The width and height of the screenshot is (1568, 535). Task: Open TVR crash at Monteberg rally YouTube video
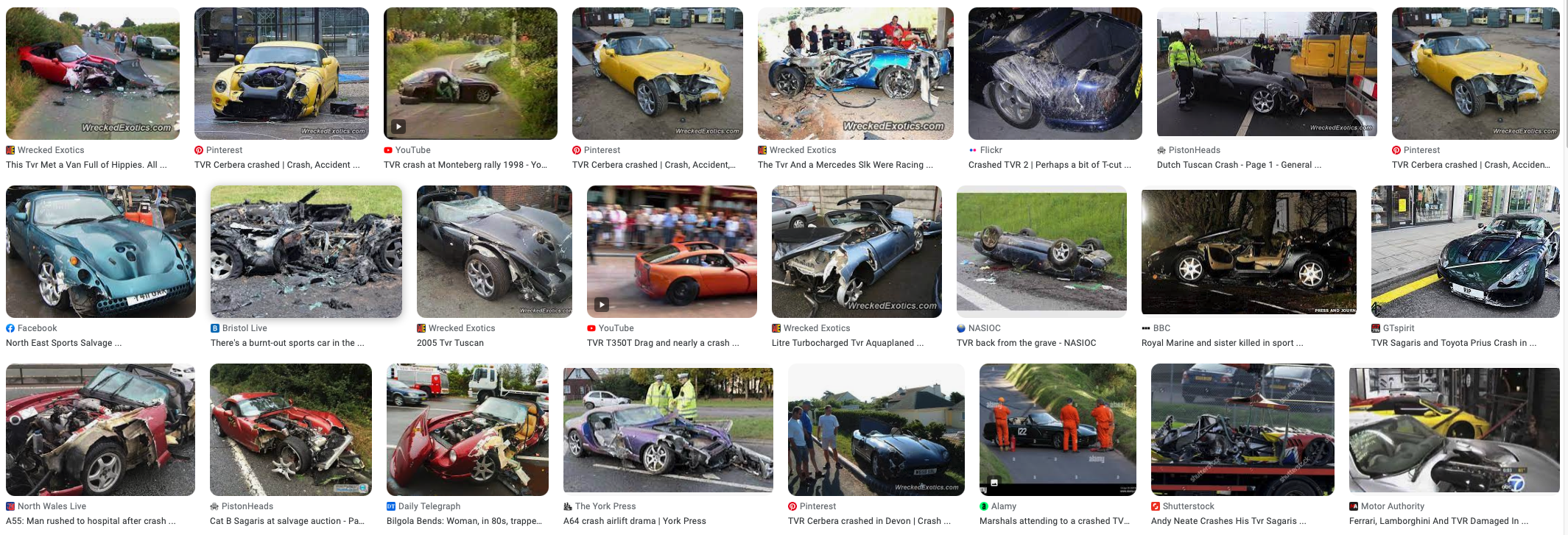pyautogui.click(x=470, y=74)
